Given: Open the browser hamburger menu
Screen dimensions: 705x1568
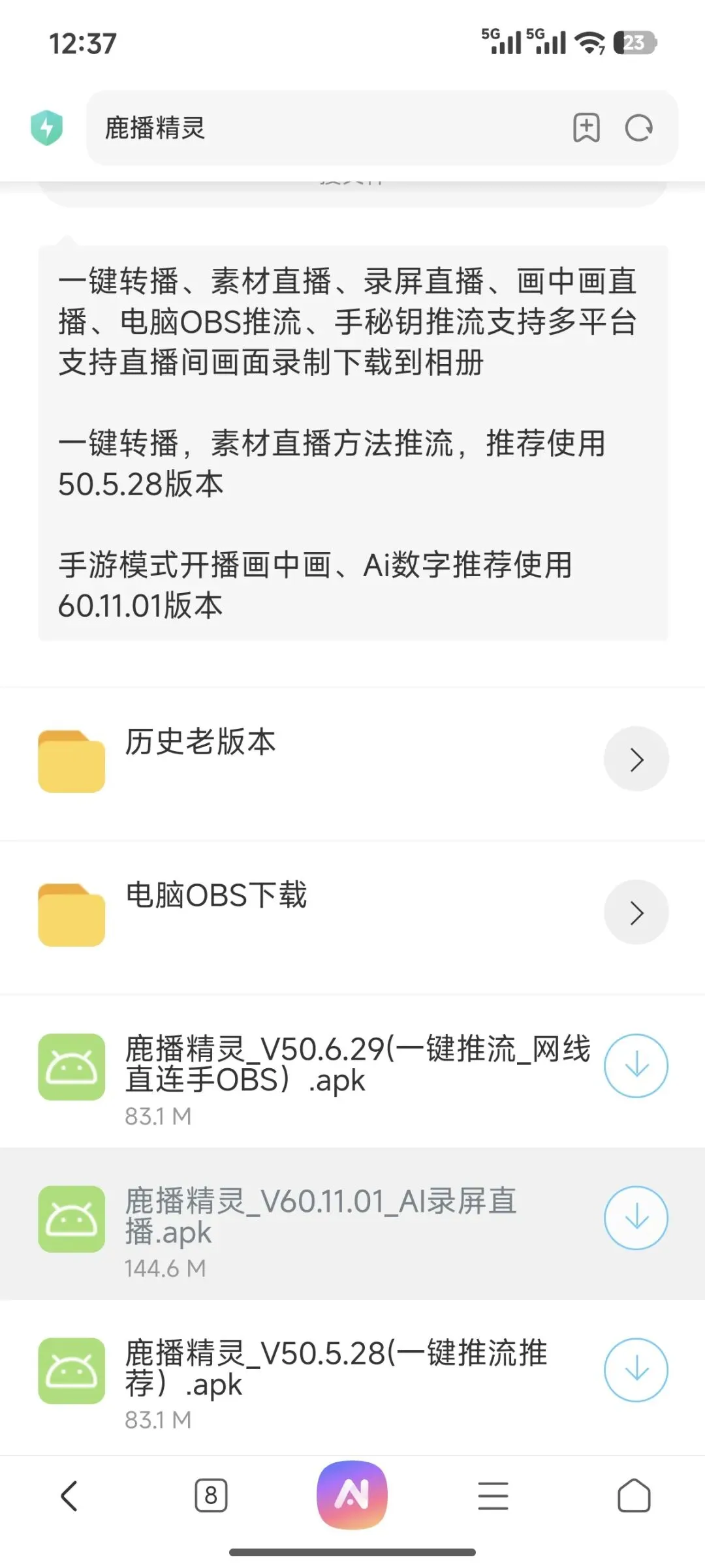Looking at the screenshot, I should point(493,1496).
